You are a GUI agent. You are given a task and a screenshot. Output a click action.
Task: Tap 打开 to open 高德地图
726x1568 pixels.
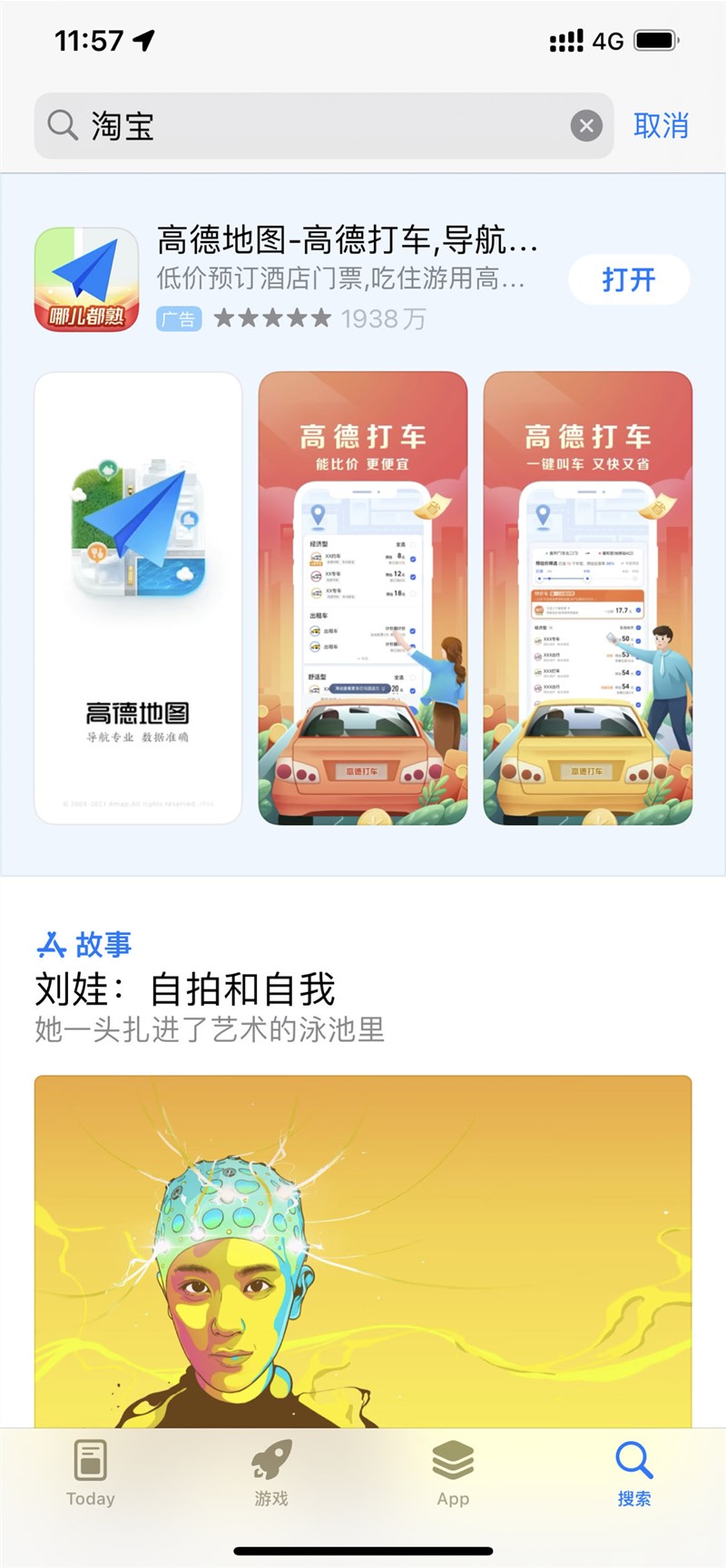(x=628, y=279)
